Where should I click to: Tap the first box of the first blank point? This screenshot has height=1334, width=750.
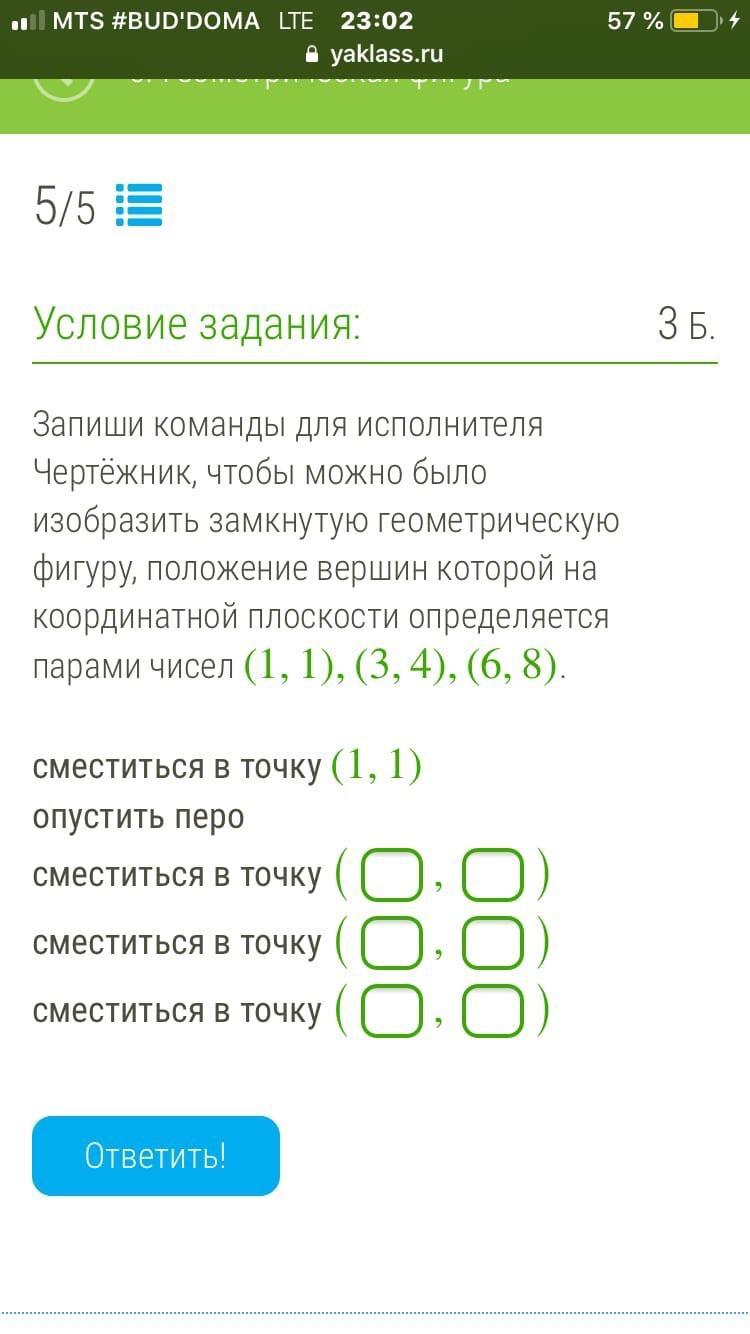tap(391, 876)
